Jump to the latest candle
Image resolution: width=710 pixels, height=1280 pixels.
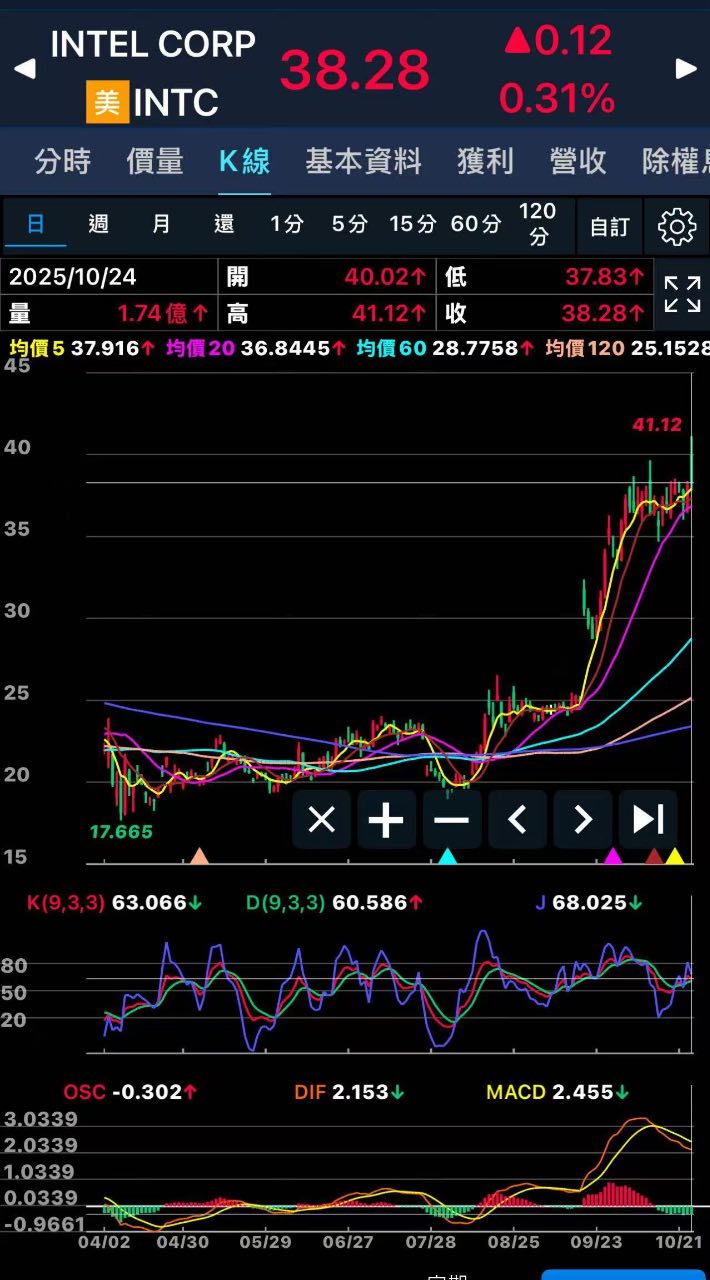(x=648, y=820)
